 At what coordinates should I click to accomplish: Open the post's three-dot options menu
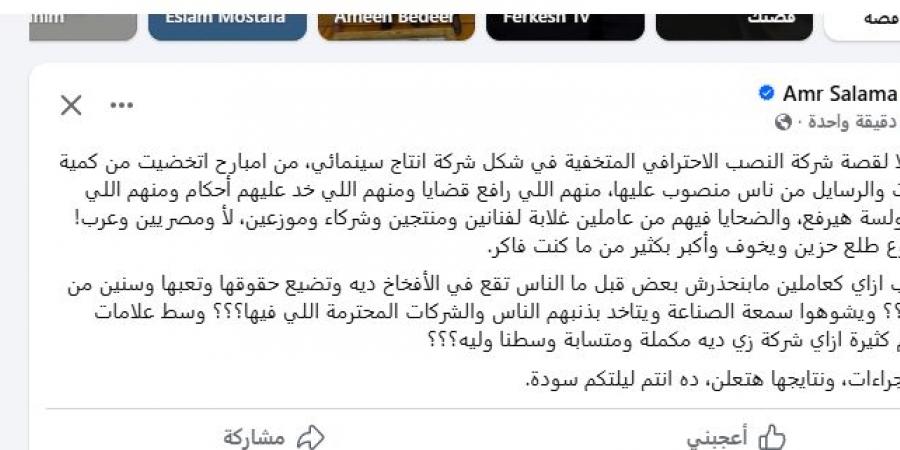[121, 105]
